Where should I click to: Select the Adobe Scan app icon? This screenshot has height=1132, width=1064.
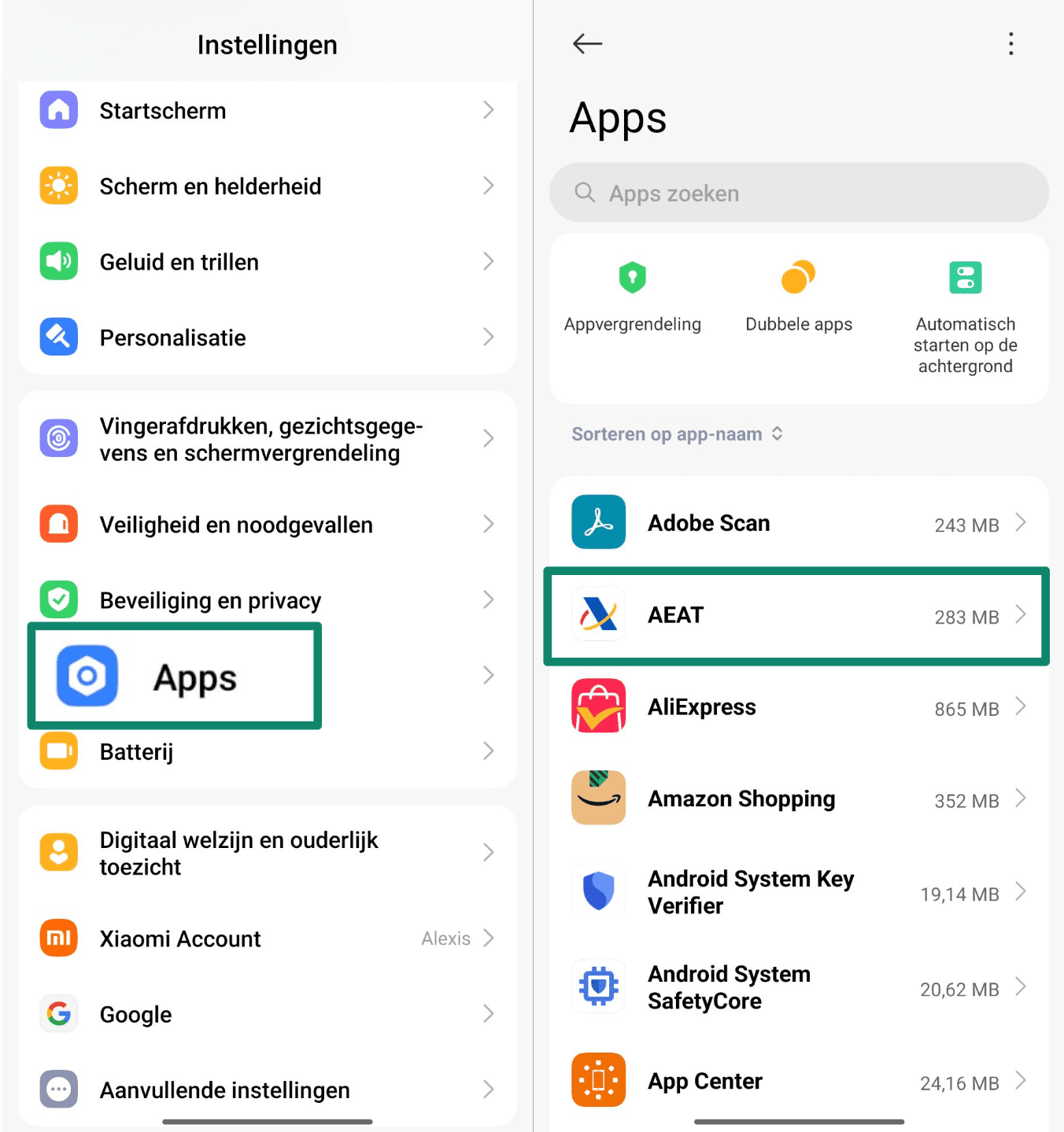pos(597,522)
